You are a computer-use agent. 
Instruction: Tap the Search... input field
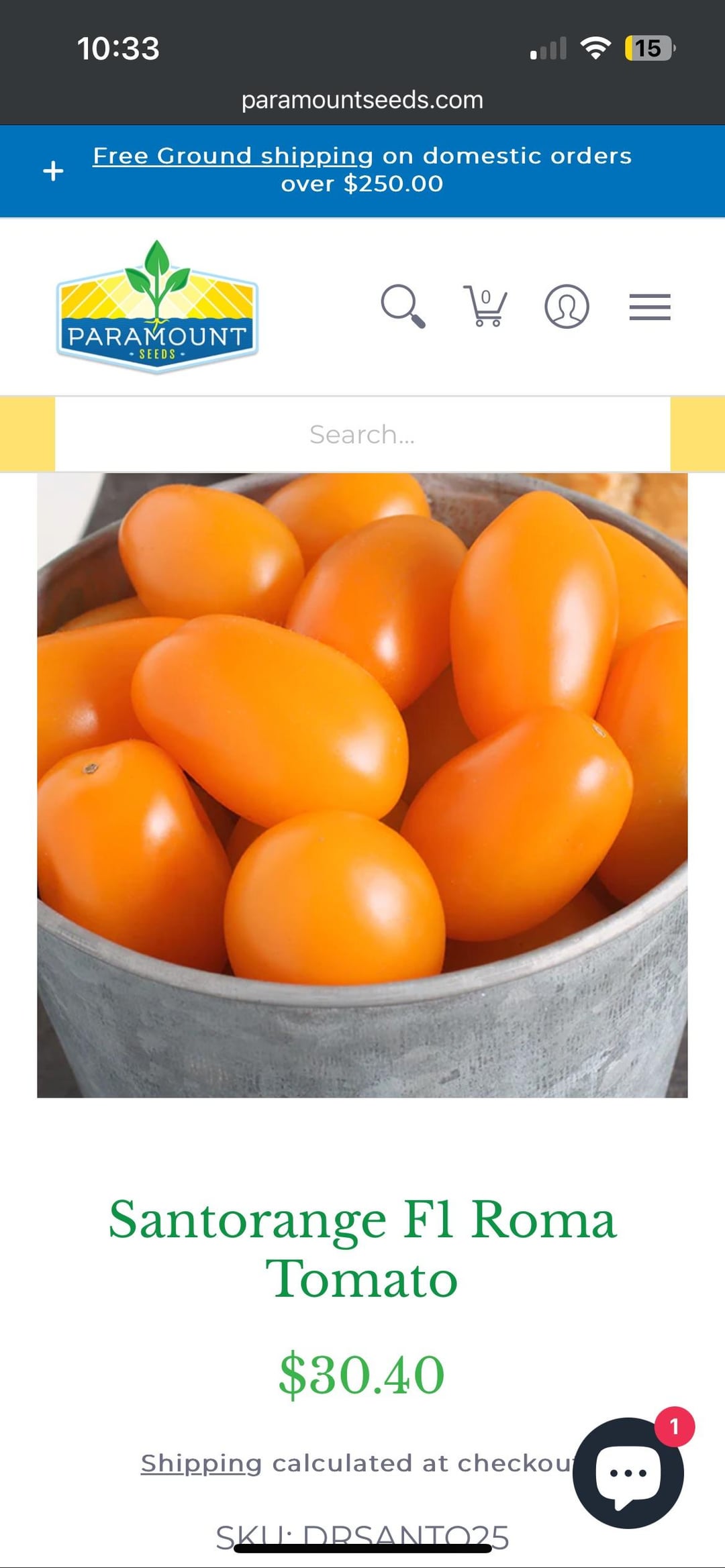click(x=362, y=434)
